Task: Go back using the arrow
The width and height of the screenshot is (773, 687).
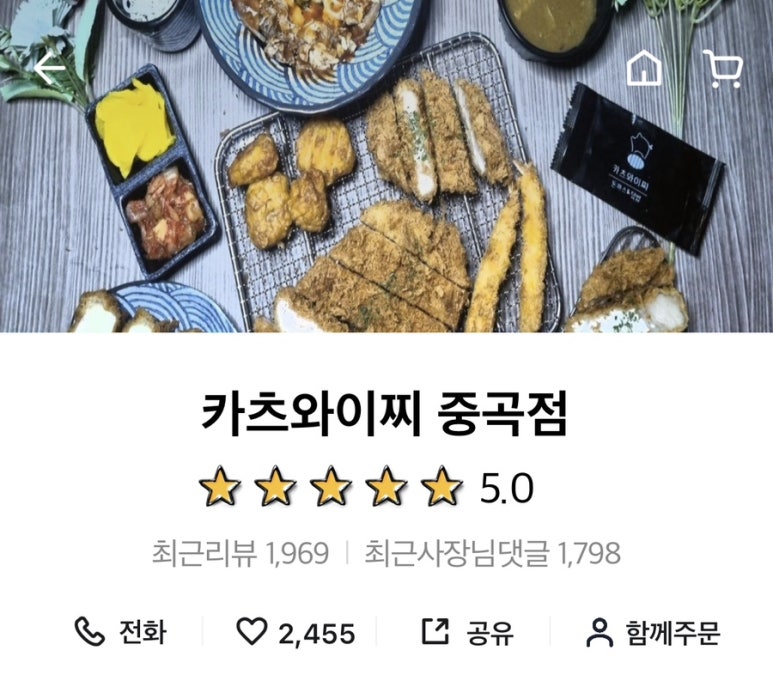Action: pos(49,69)
